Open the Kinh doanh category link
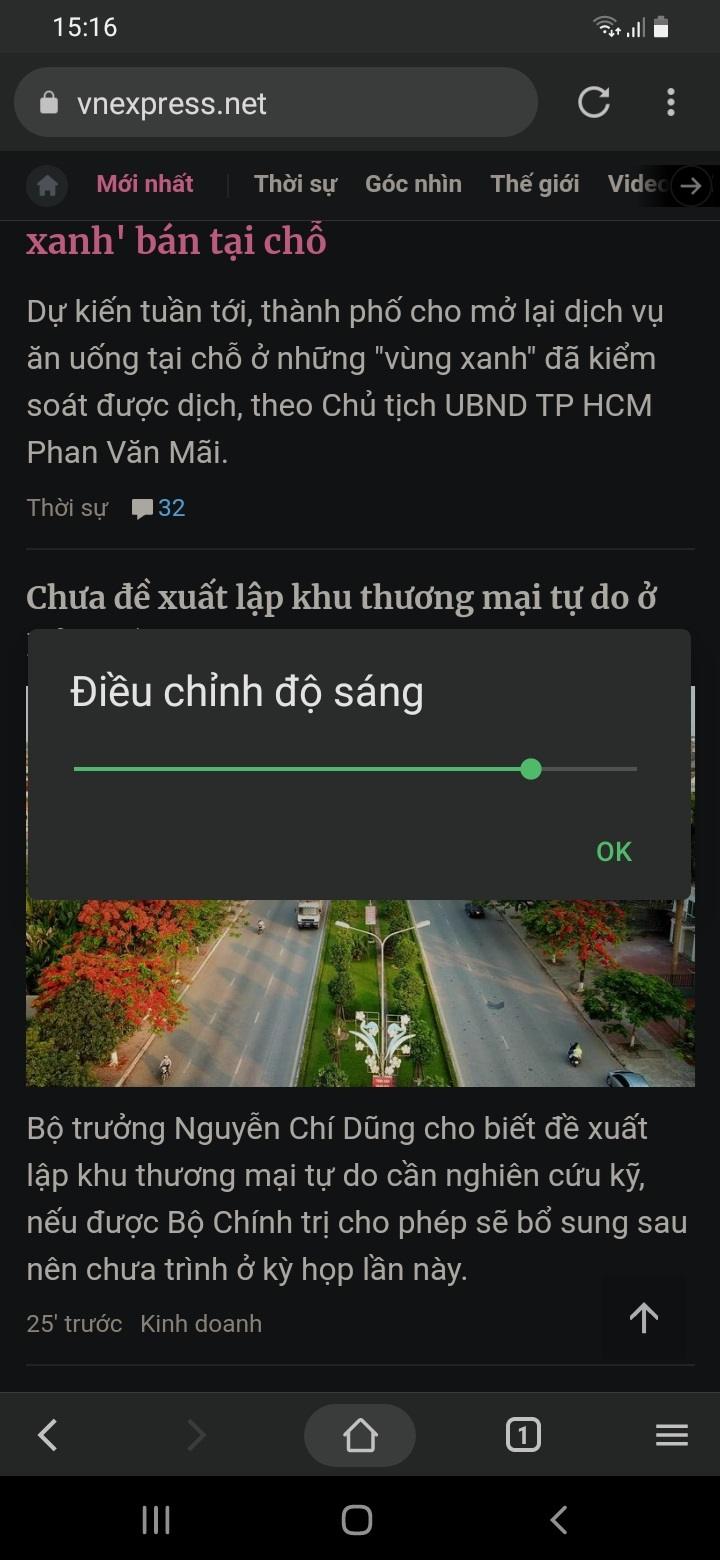 pyautogui.click(x=201, y=1324)
